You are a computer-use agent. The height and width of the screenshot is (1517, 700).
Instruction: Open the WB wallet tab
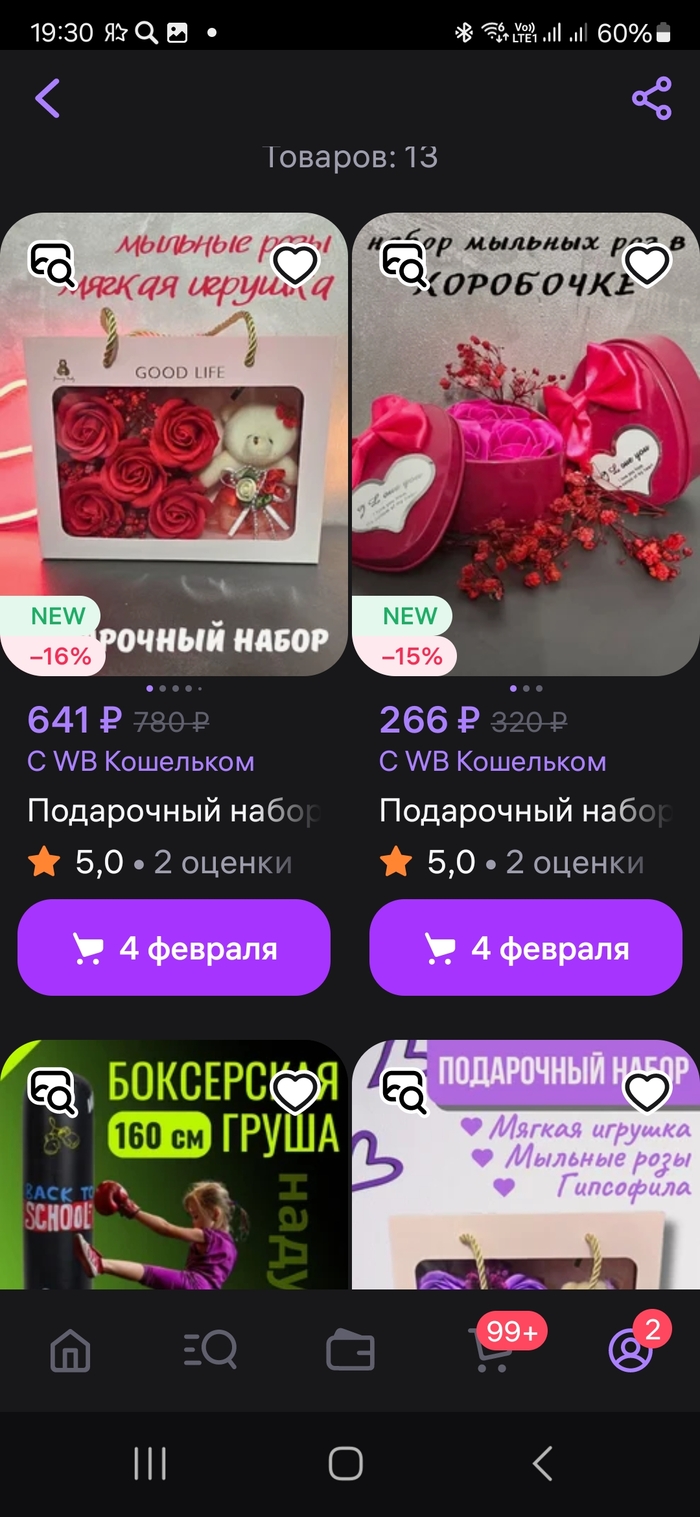click(350, 1351)
